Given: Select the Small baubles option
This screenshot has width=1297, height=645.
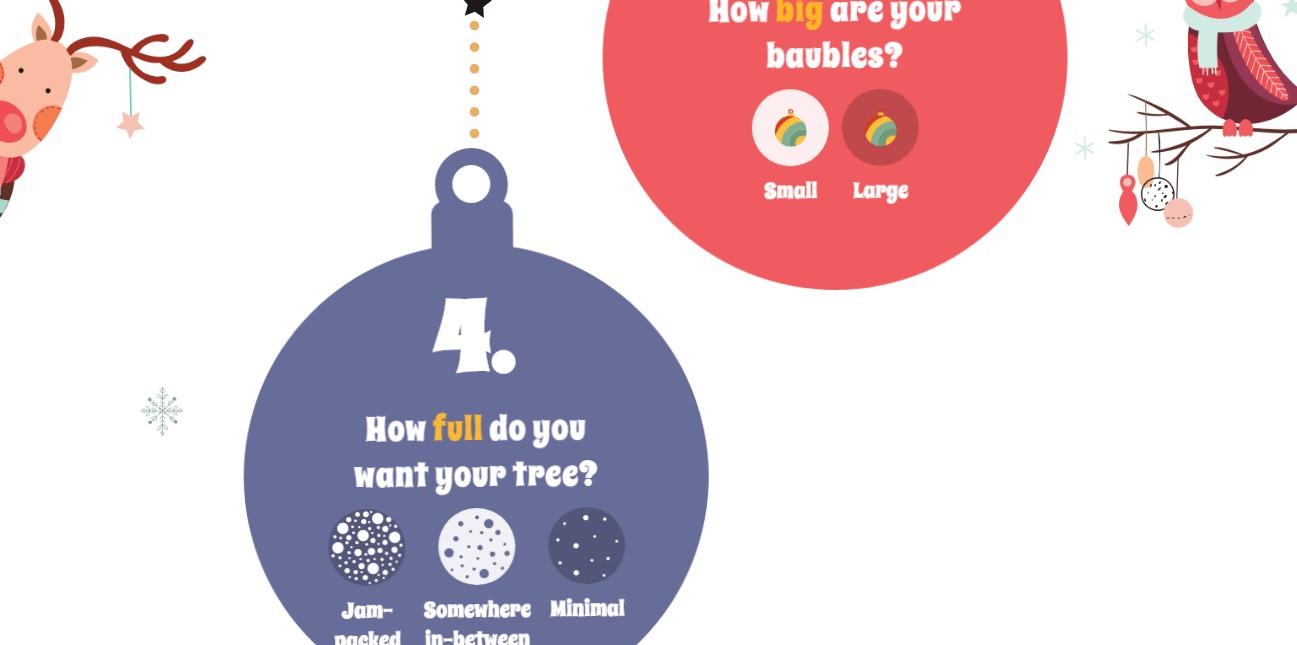Looking at the screenshot, I should point(790,128).
